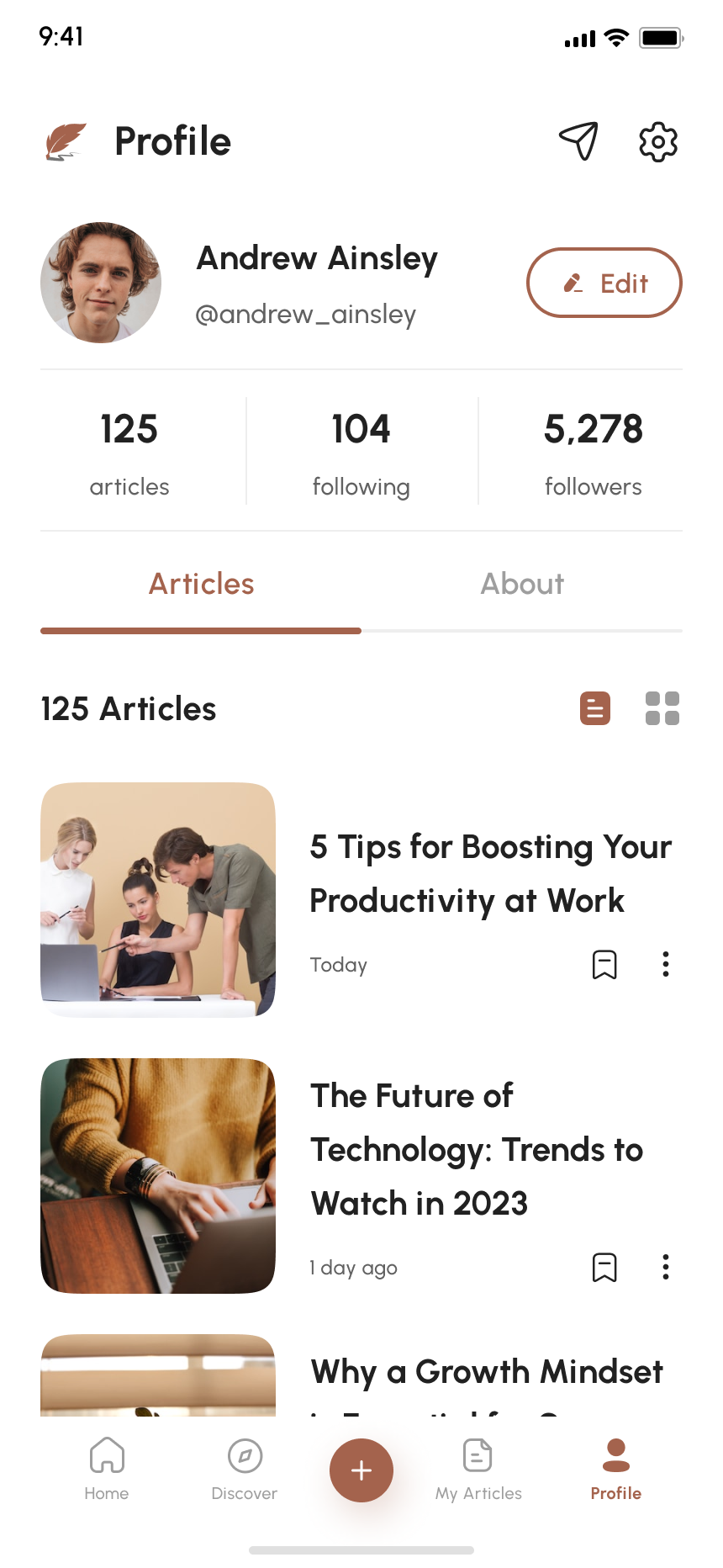
Task: Open settings gear icon
Action: click(x=658, y=142)
